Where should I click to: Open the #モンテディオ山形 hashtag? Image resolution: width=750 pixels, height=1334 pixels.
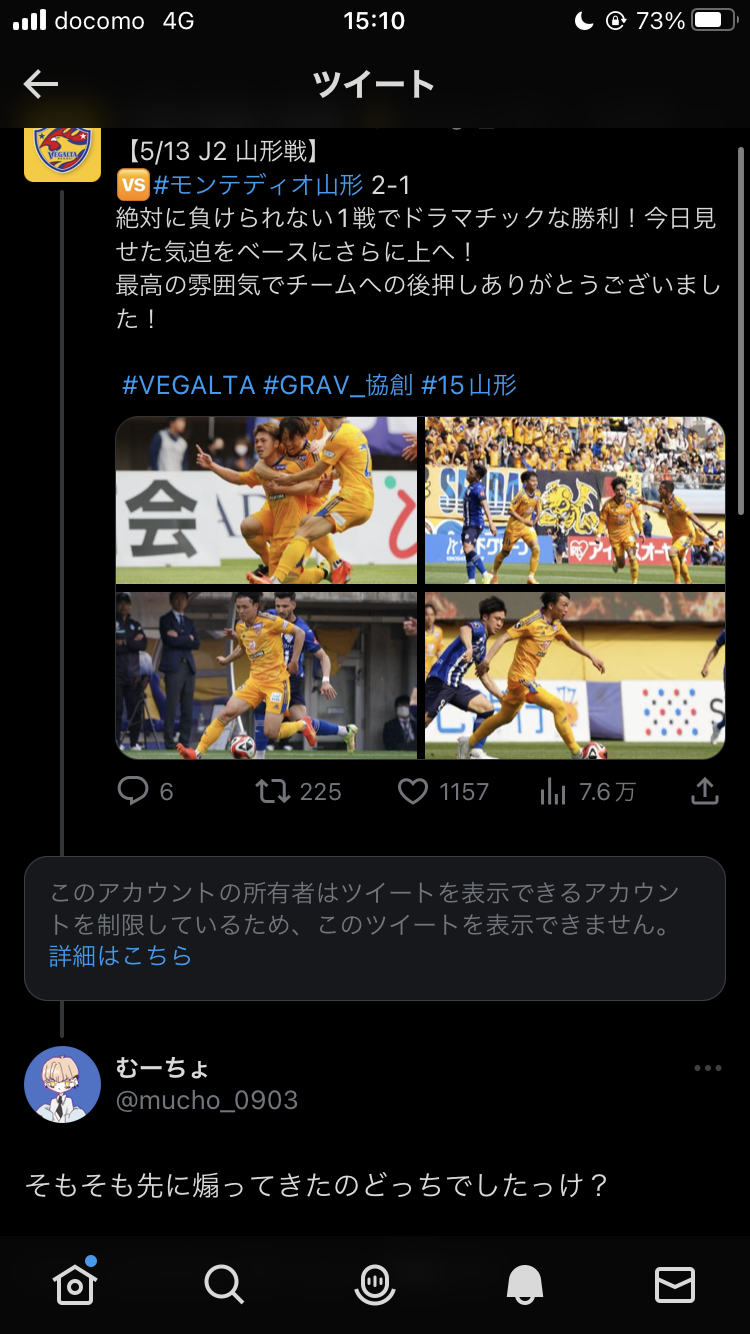[x=258, y=184]
